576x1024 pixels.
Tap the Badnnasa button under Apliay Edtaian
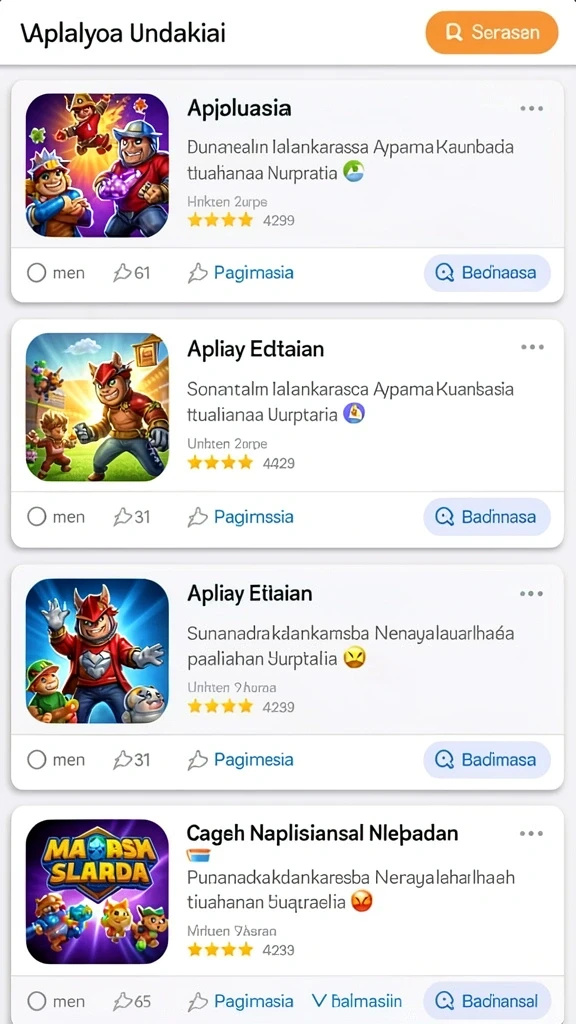point(487,517)
